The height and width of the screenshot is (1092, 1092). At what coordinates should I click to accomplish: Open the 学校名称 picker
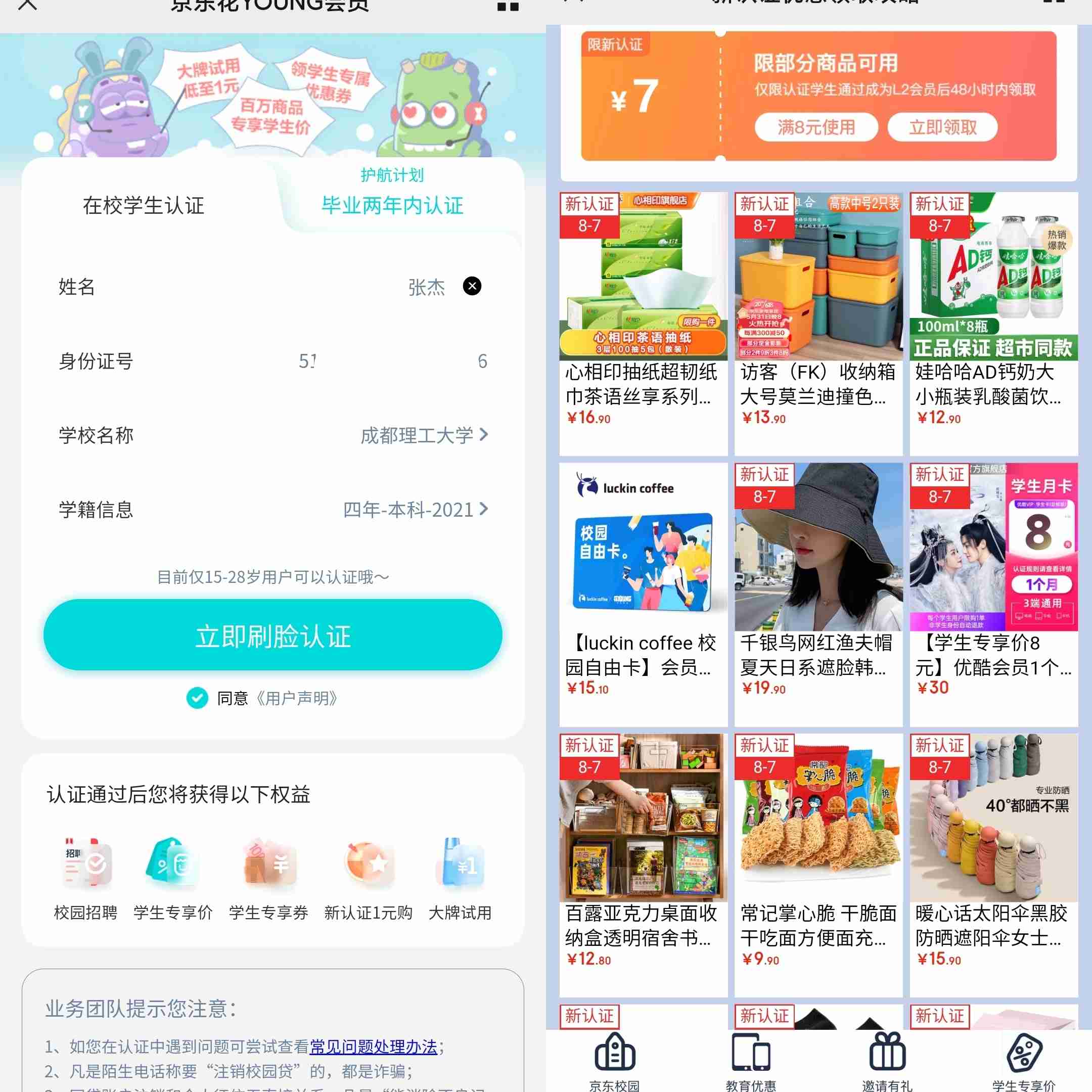[423, 435]
